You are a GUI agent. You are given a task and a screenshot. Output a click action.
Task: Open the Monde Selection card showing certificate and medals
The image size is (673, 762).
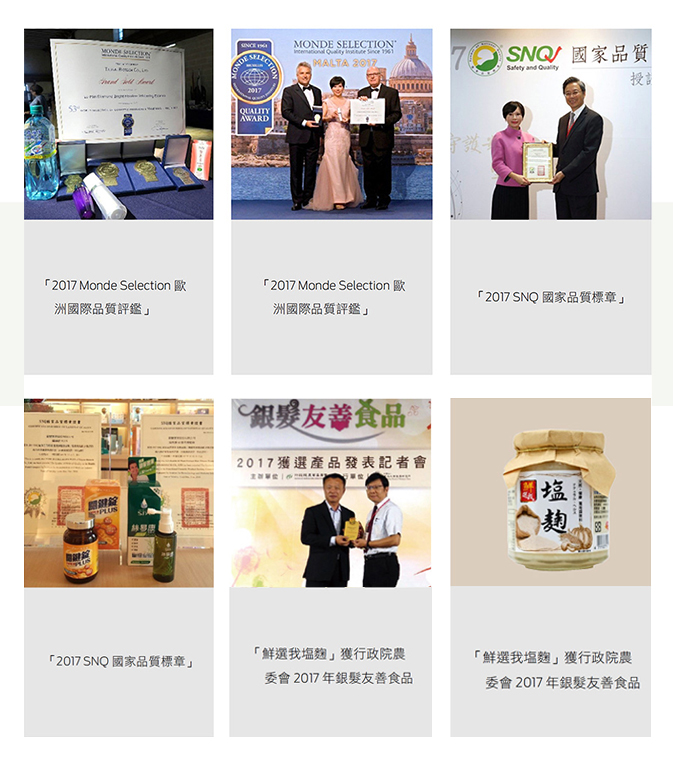click(x=118, y=124)
